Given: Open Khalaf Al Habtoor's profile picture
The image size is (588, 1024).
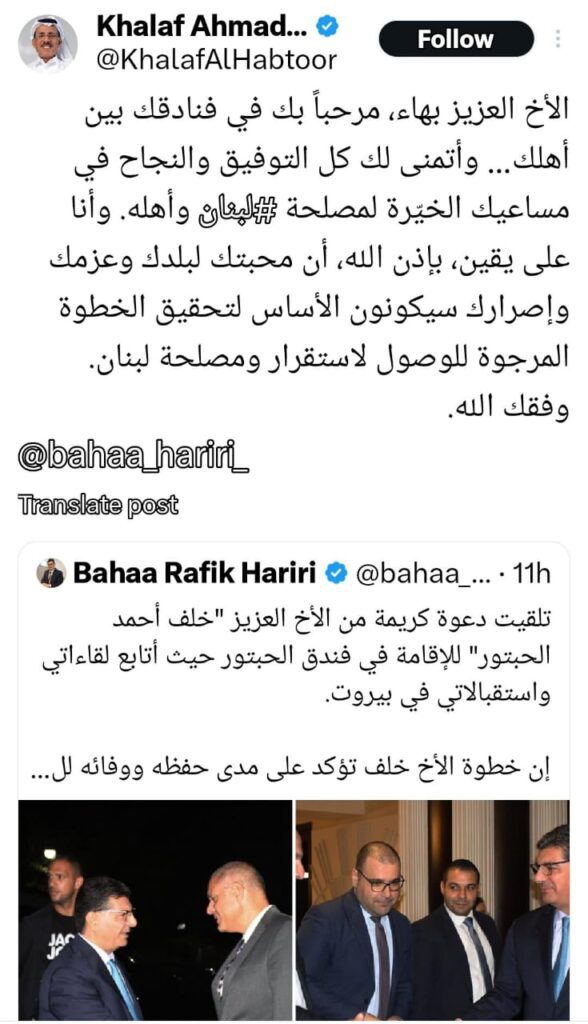Looking at the screenshot, I should (x=48, y=43).
